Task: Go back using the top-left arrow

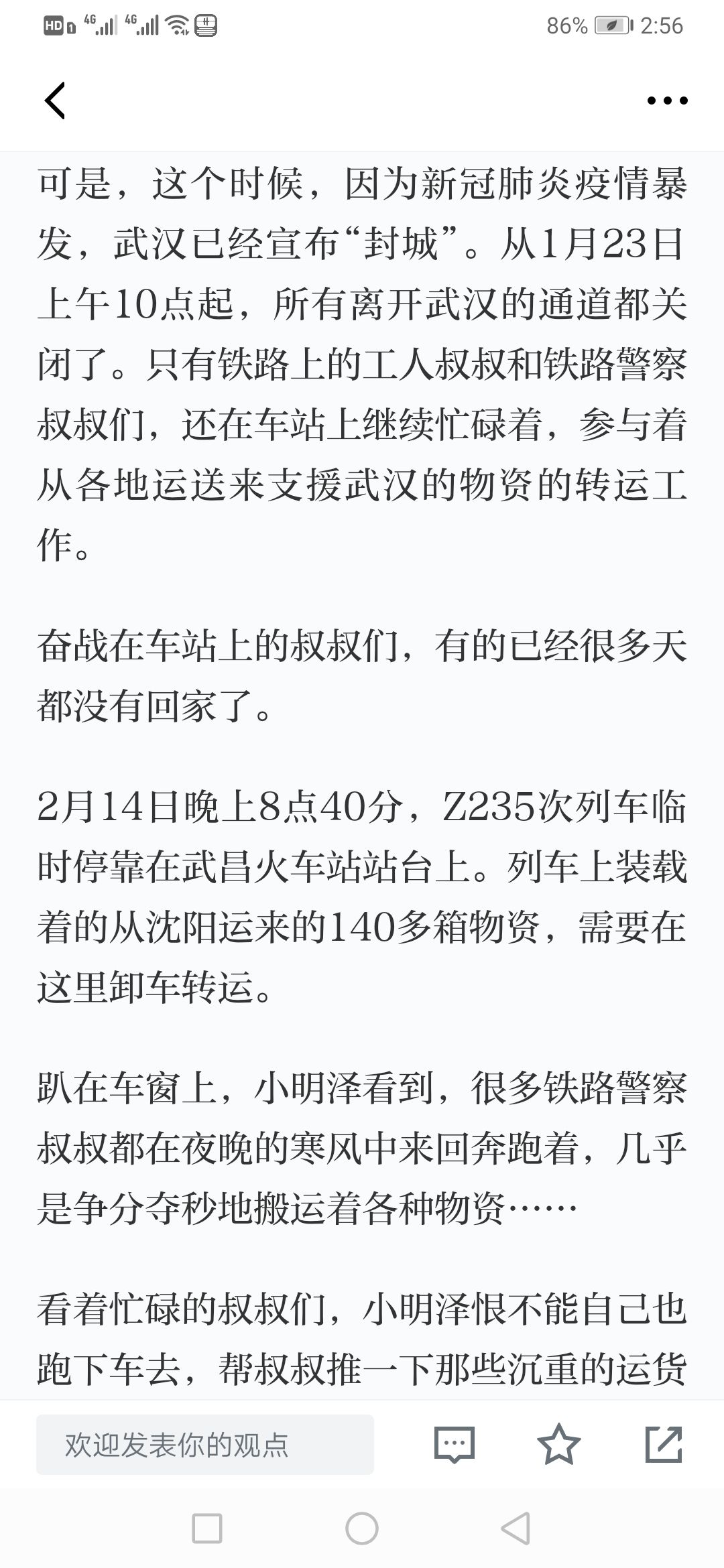Action: point(55,101)
